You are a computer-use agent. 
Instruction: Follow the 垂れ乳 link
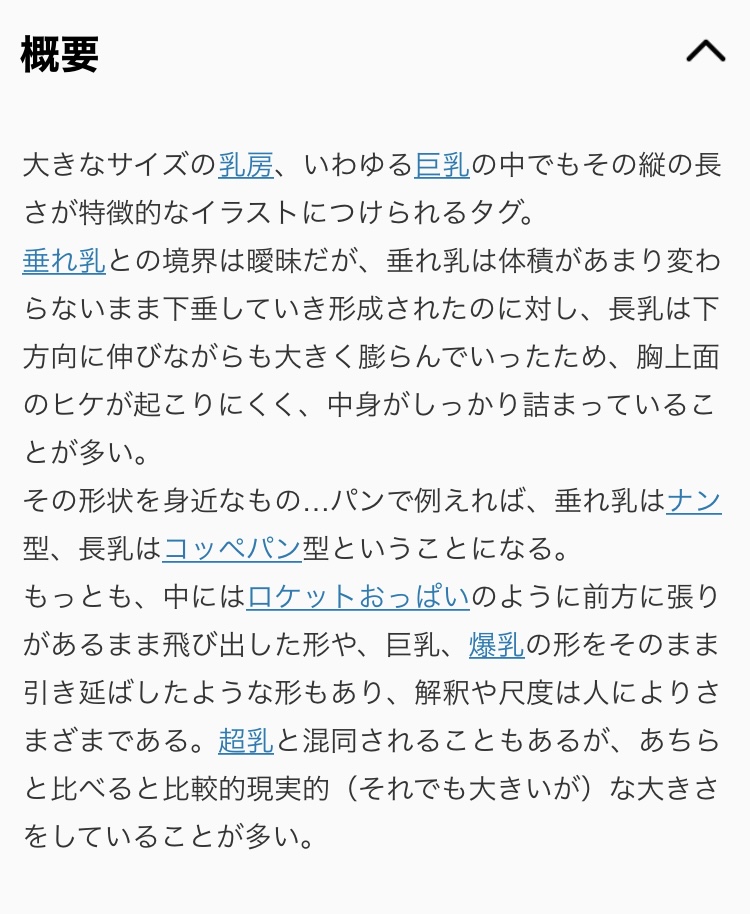pyautogui.click(x=63, y=262)
